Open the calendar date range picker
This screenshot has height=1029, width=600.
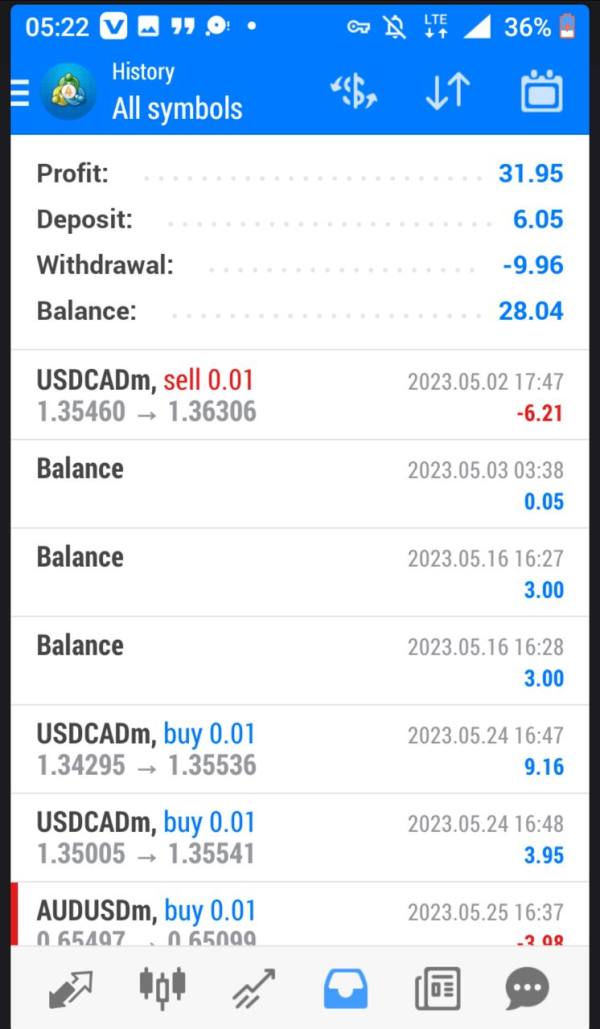[541, 92]
